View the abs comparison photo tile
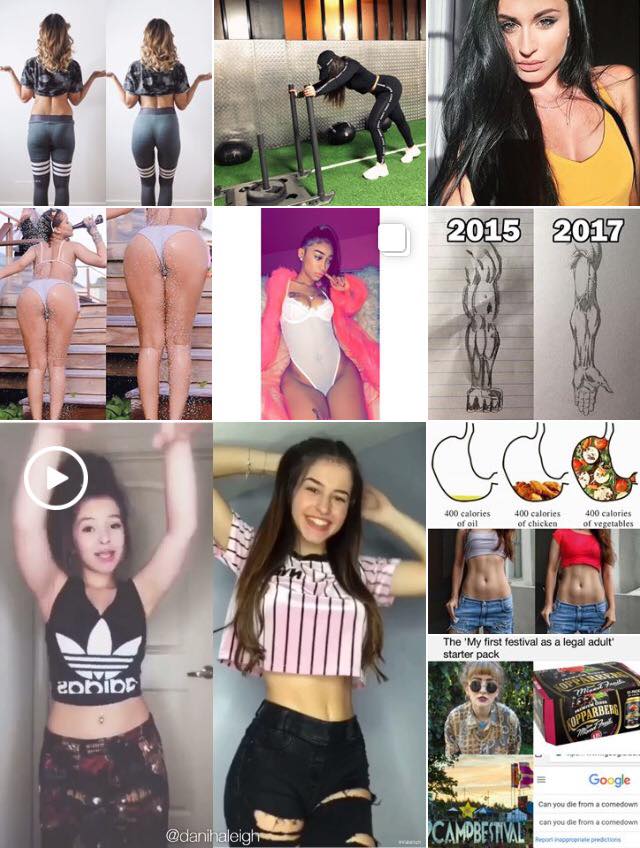 click(534, 580)
